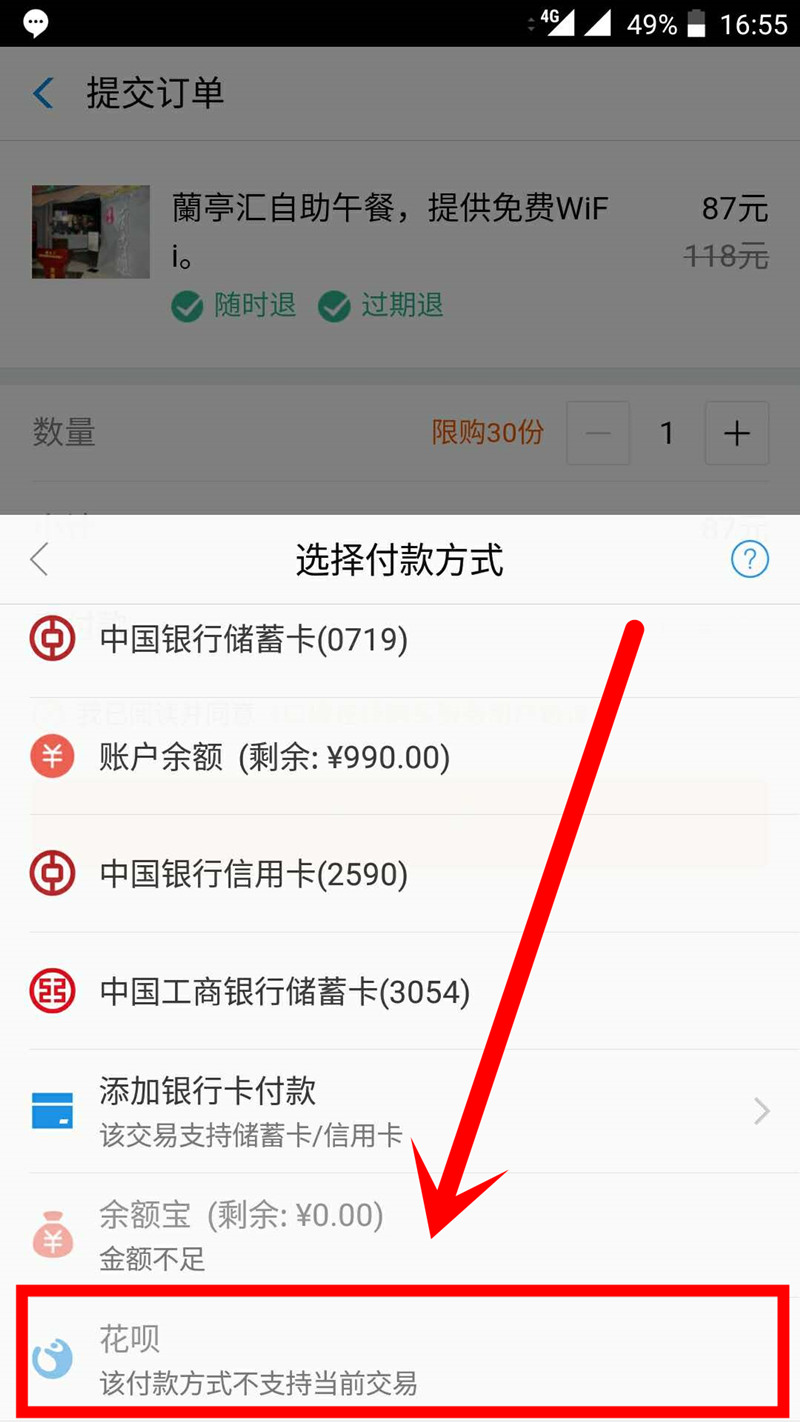Tap the Bank of China credit card icon
Image resolution: width=800 pixels, height=1422 pixels.
[52, 873]
